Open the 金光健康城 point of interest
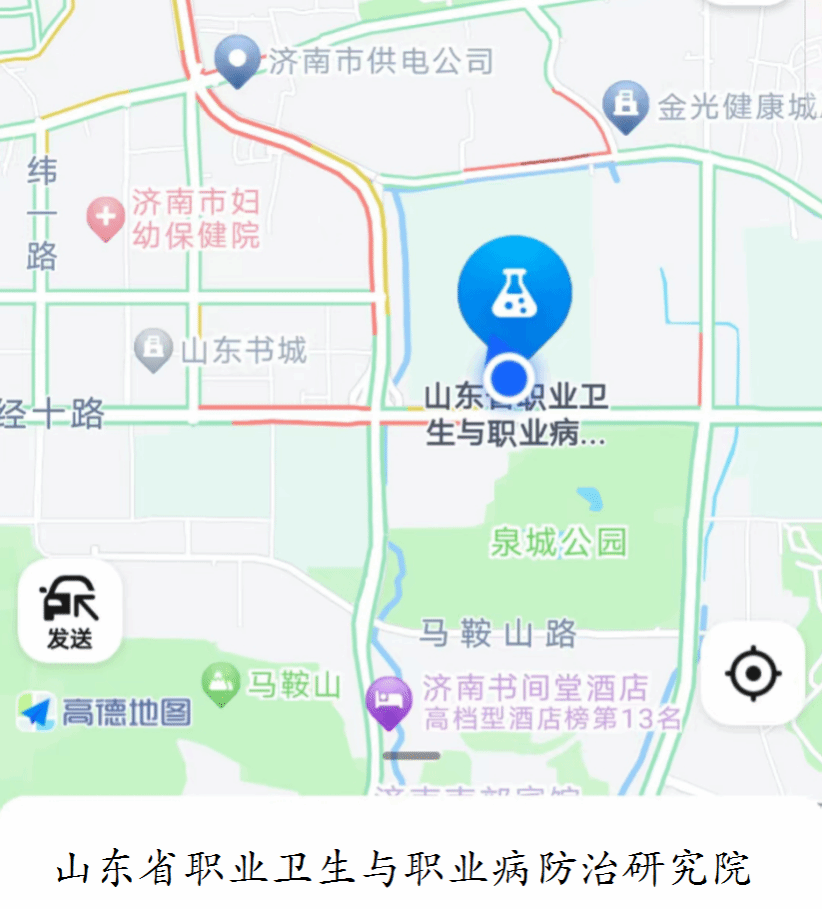 click(x=626, y=107)
